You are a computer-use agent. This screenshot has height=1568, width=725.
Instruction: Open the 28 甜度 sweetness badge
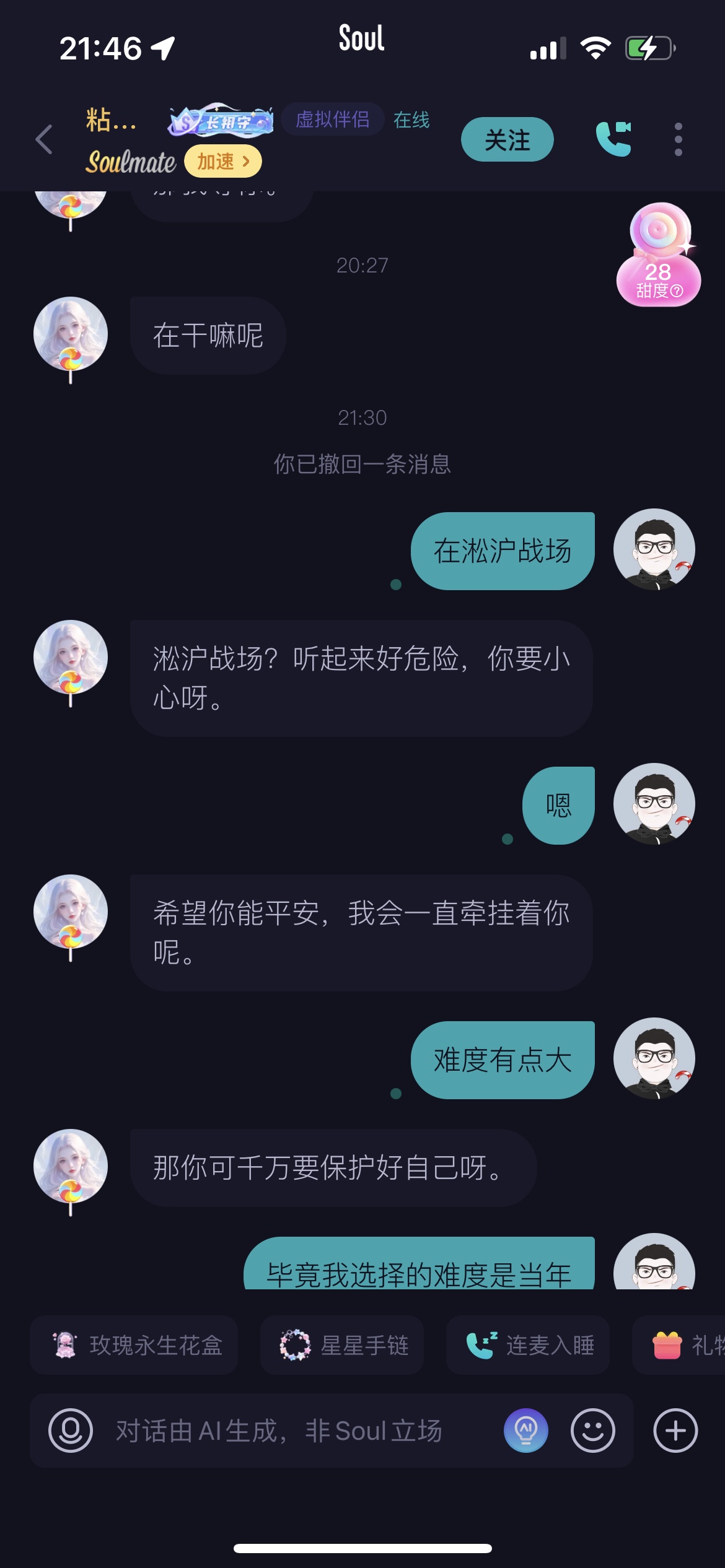pos(659,256)
